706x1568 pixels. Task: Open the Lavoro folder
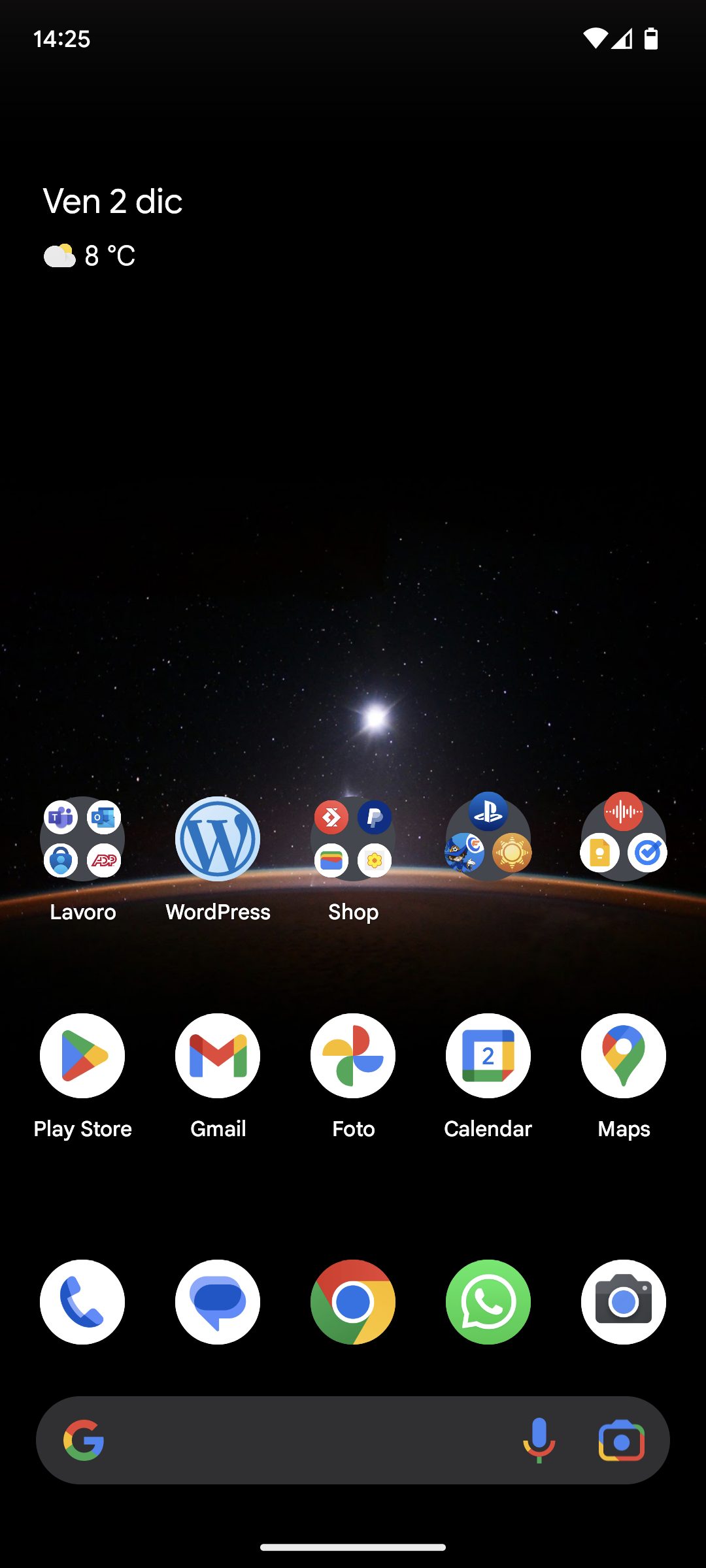[82, 839]
